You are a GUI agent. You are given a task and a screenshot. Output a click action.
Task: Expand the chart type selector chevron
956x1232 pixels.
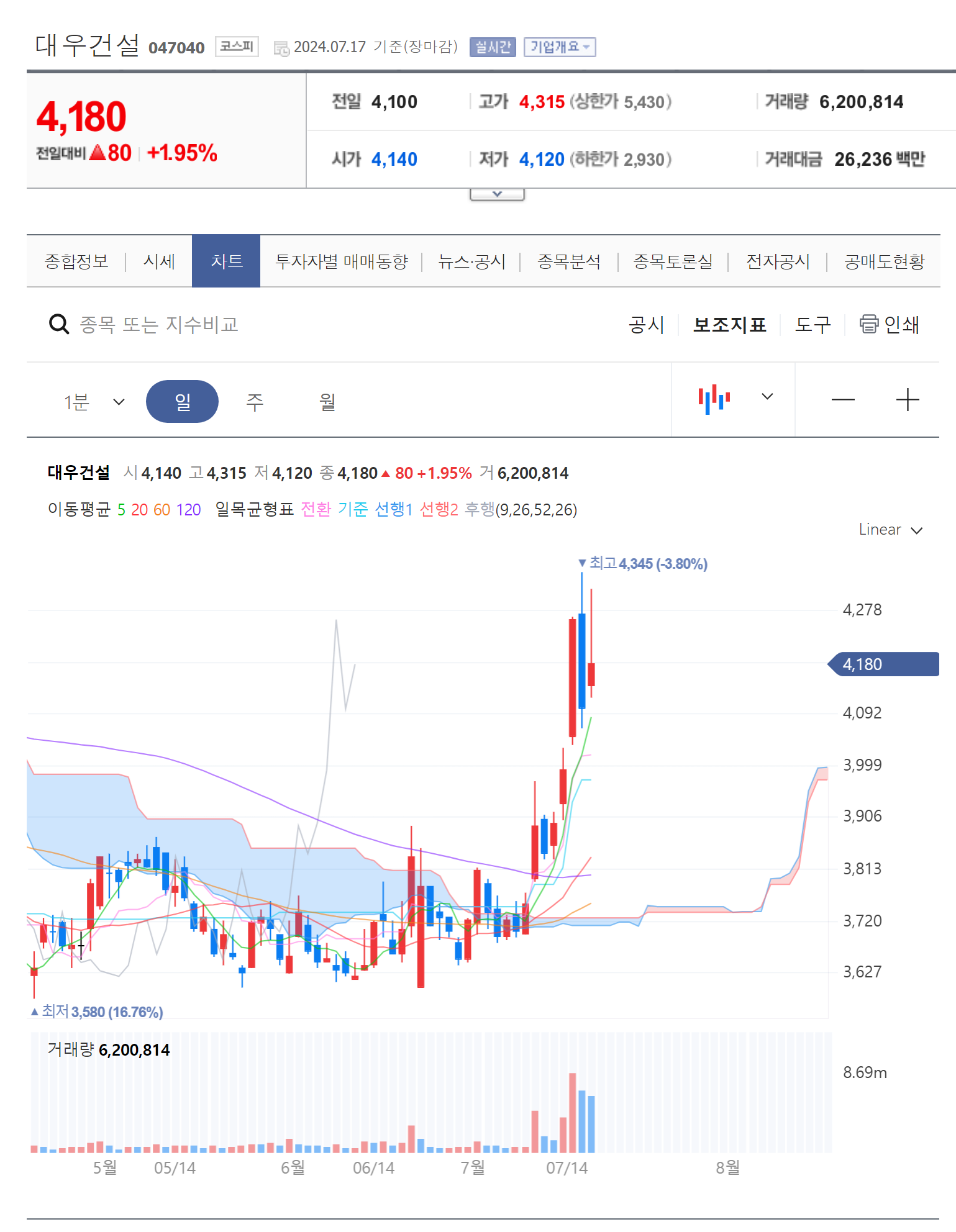point(767,396)
